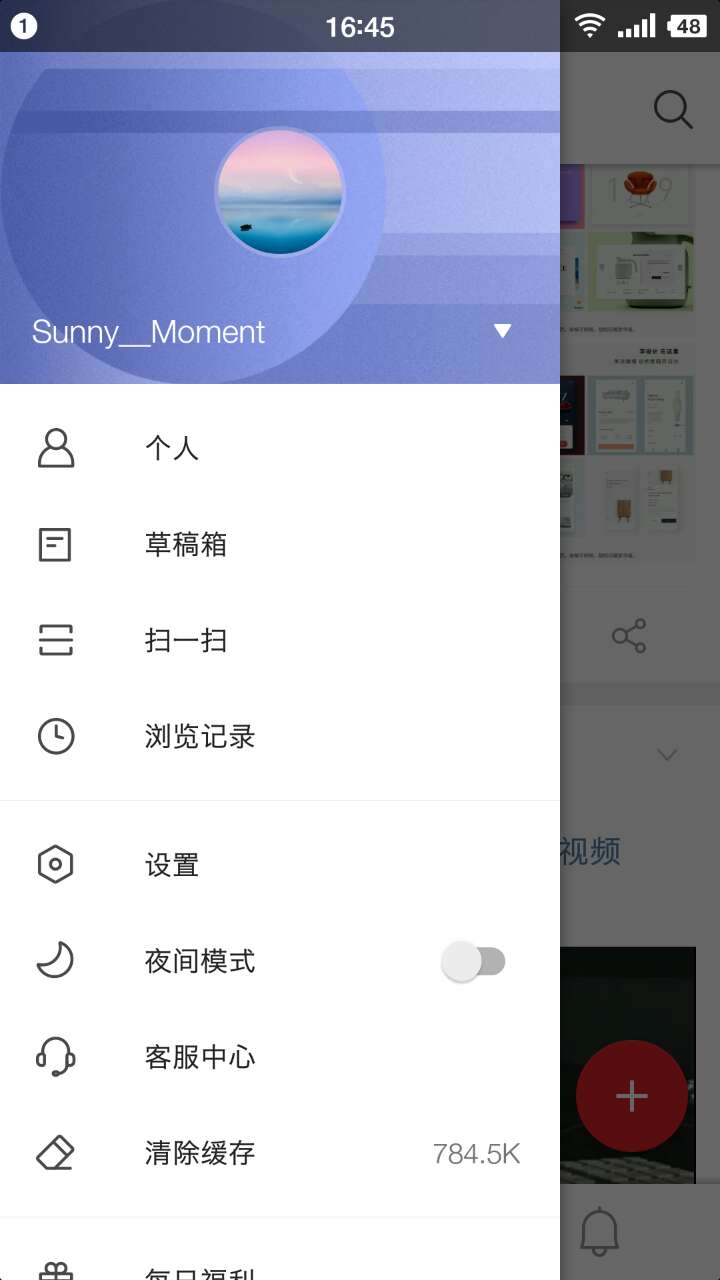Clear cache showing 784.5K
Viewport: 720px width, 1280px height.
click(x=477, y=1153)
